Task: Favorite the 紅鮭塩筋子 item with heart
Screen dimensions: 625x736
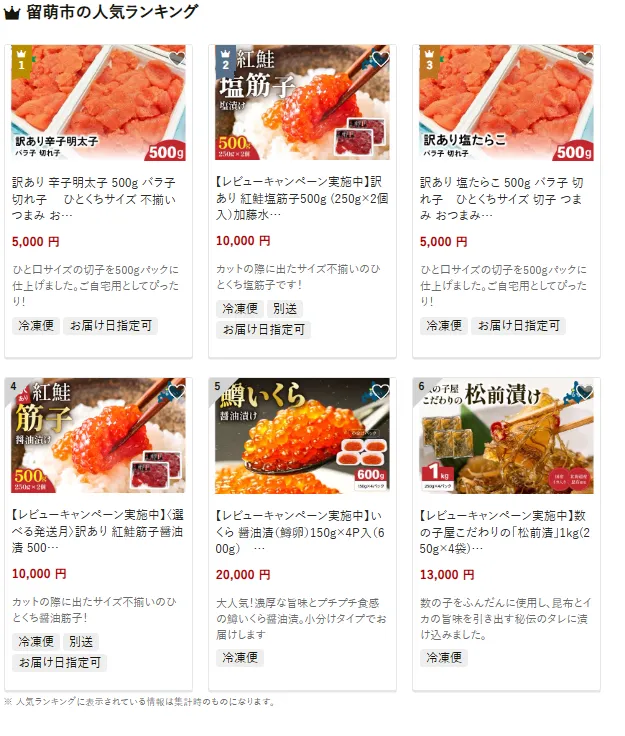Action: click(x=380, y=59)
